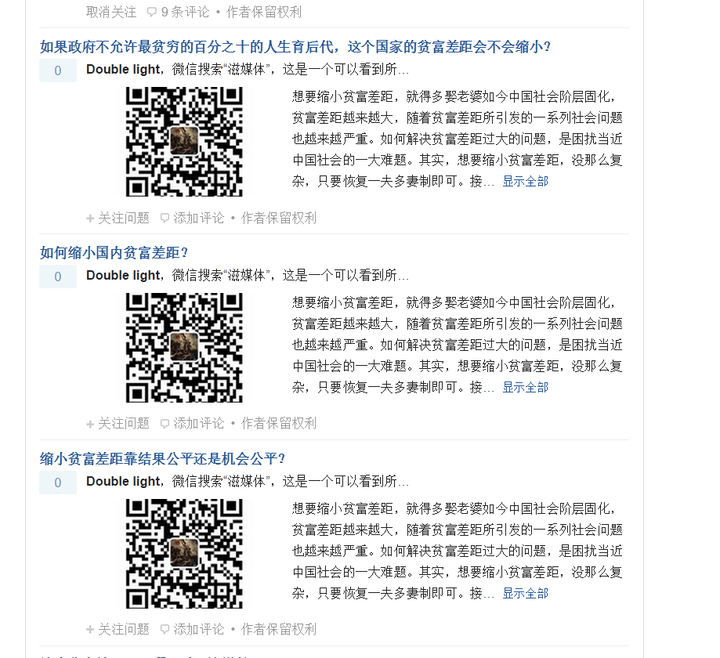Expand 显示全部 under 缩小贫富差距靠结果公平还是机会公平？
This screenshot has width=720, height=658.
coord(525,593)
